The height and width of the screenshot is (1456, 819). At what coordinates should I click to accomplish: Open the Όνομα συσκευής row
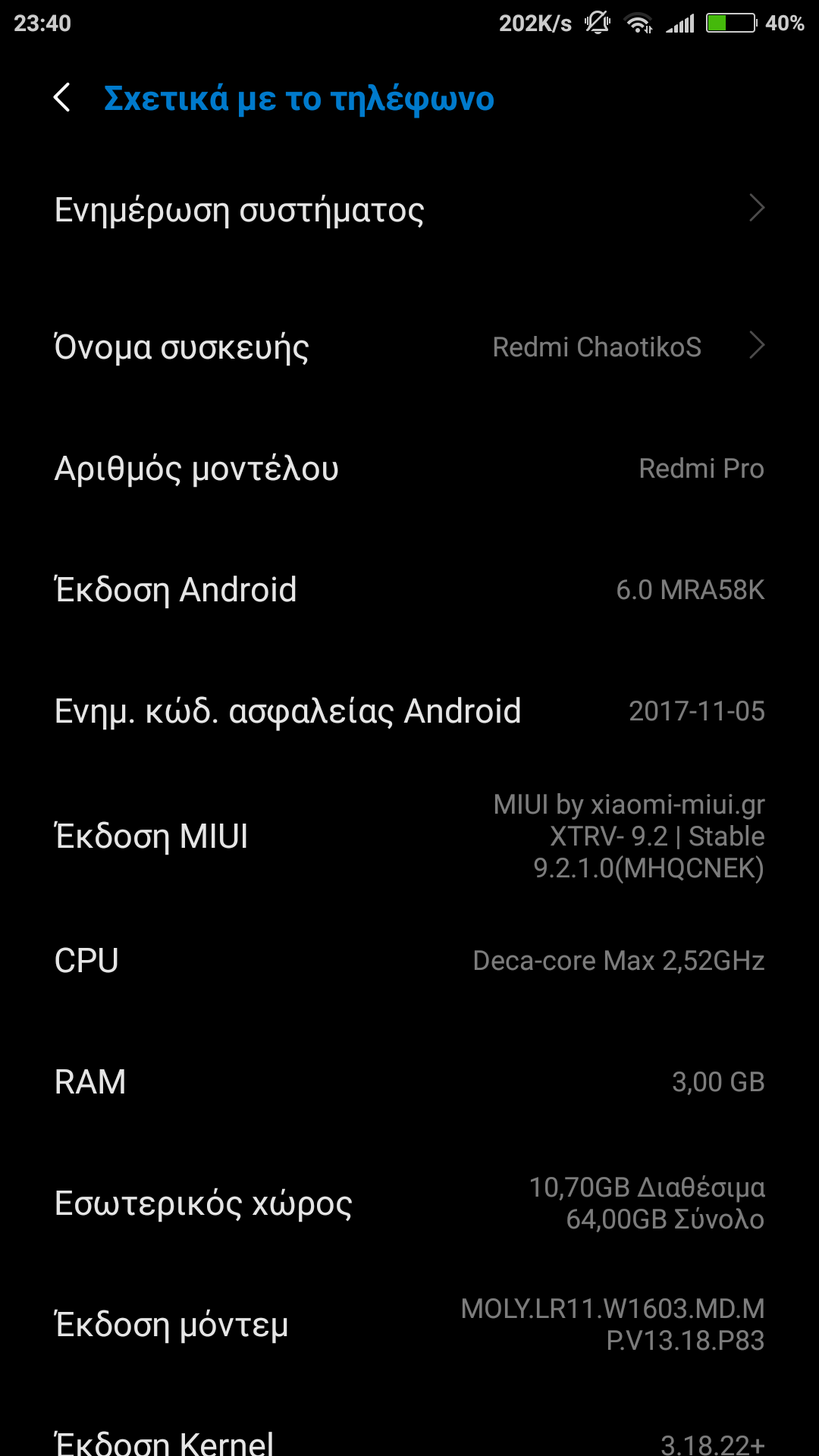pyautogui.click(x=409, y=347)
